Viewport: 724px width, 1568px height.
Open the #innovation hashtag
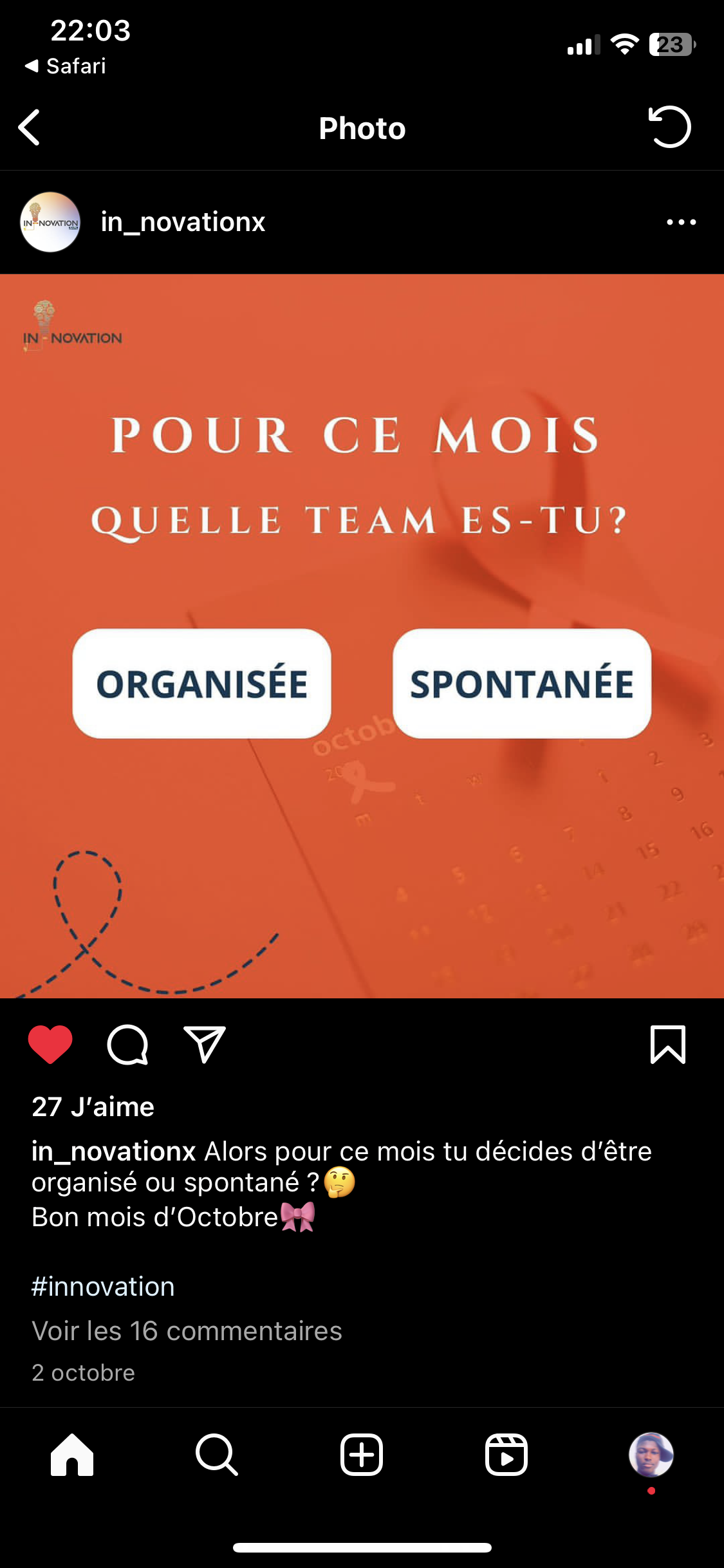103,1286
